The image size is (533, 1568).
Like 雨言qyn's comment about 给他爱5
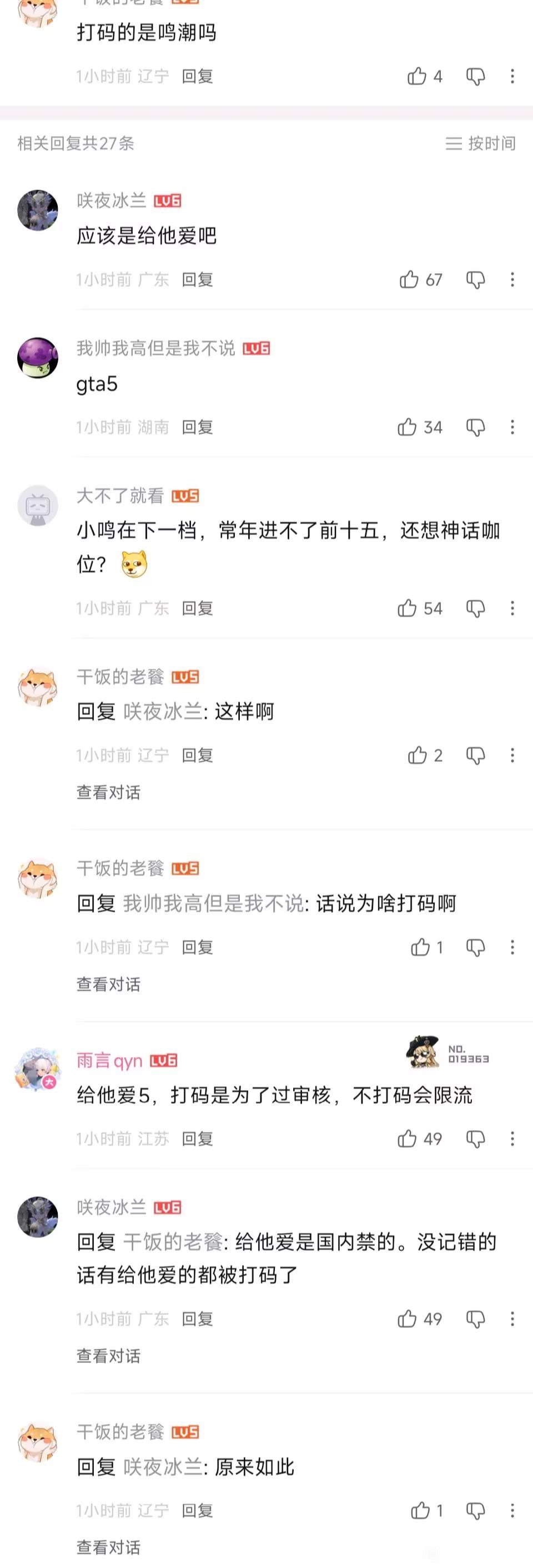tap(407, 1138)
